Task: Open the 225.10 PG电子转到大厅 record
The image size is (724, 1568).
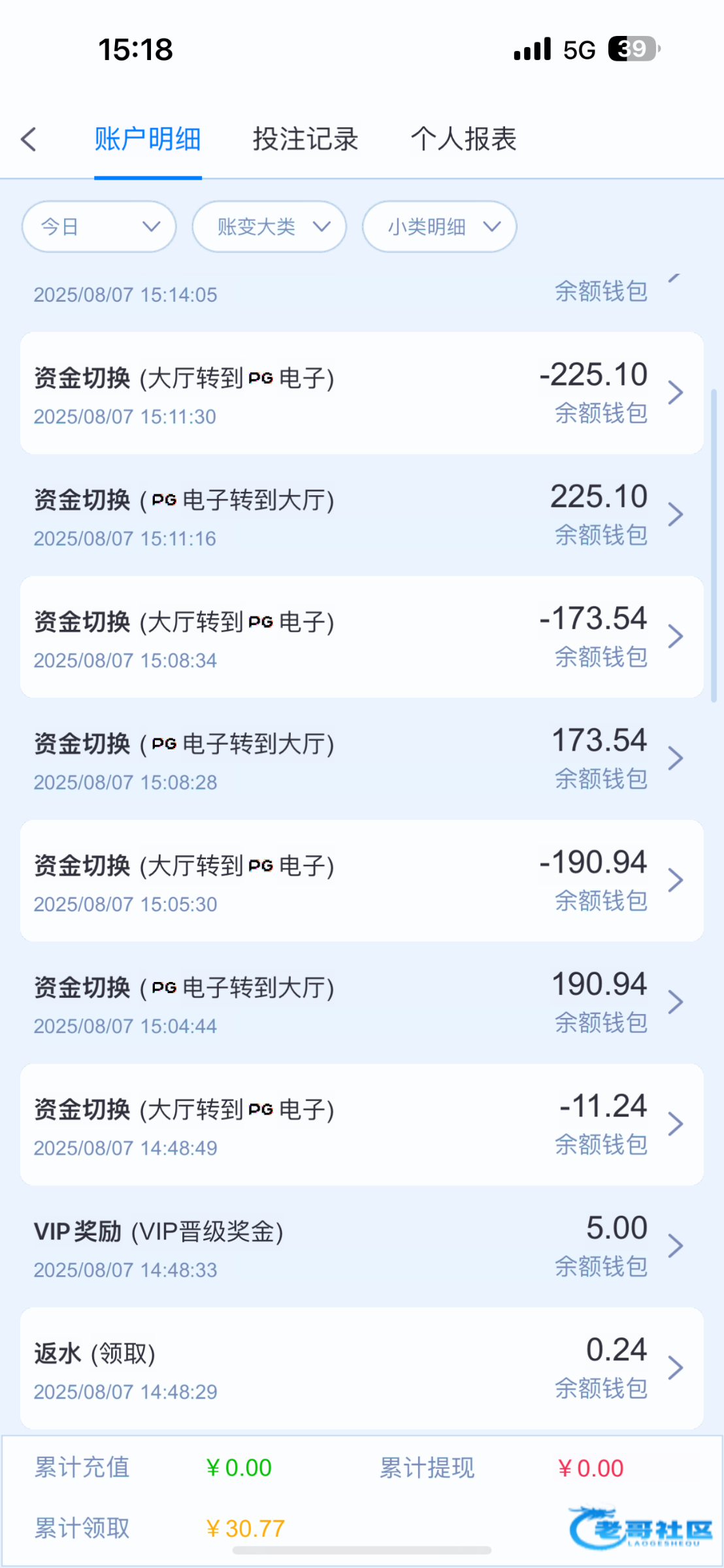Action: (x=362, y=515)
